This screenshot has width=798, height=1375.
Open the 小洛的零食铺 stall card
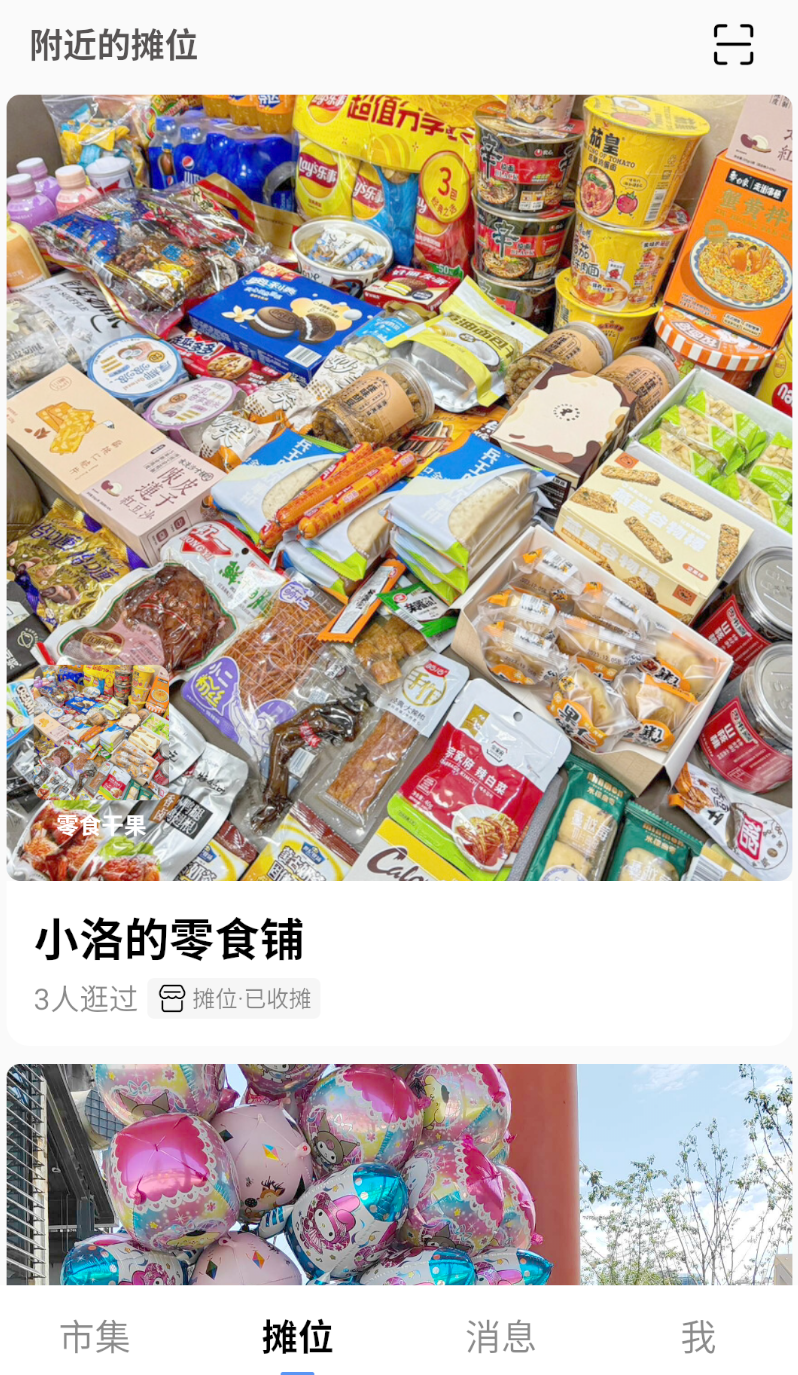[x=399, y=570]
